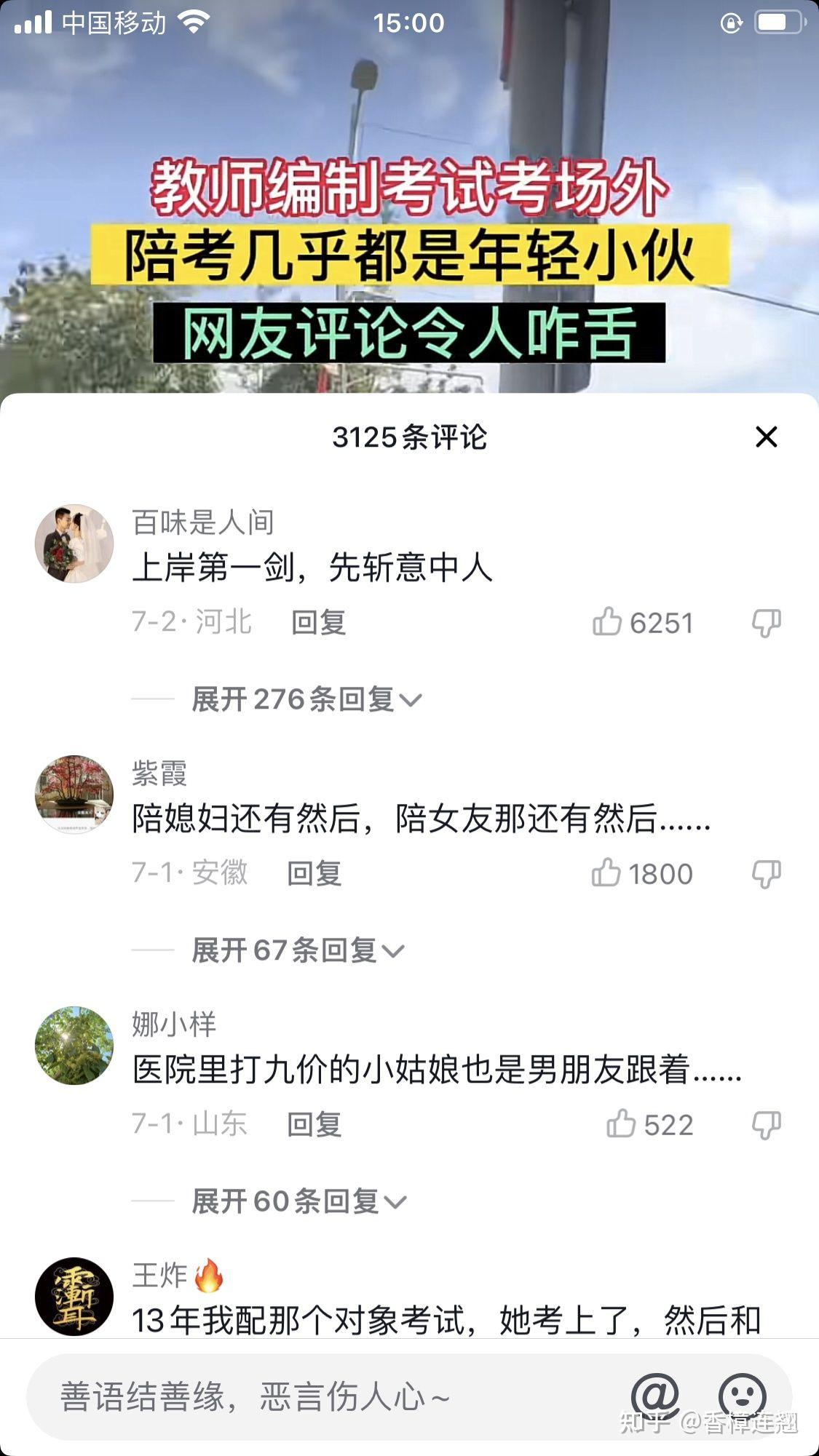Like 紫霞's comment
This screenshot has height=1456, width=819.
pos(606,873)
